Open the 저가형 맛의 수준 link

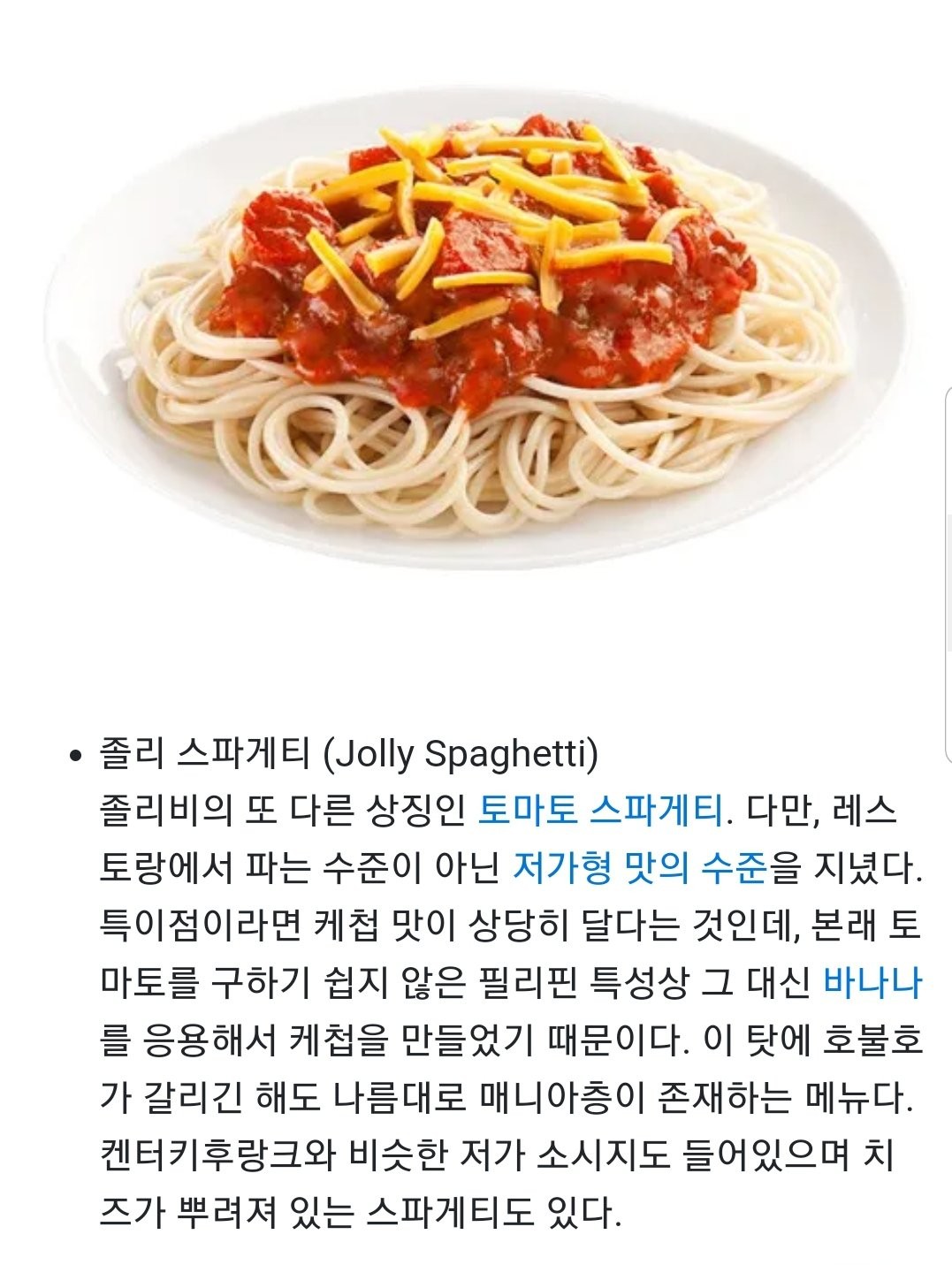pyautogui.click(x=639, y=868)
